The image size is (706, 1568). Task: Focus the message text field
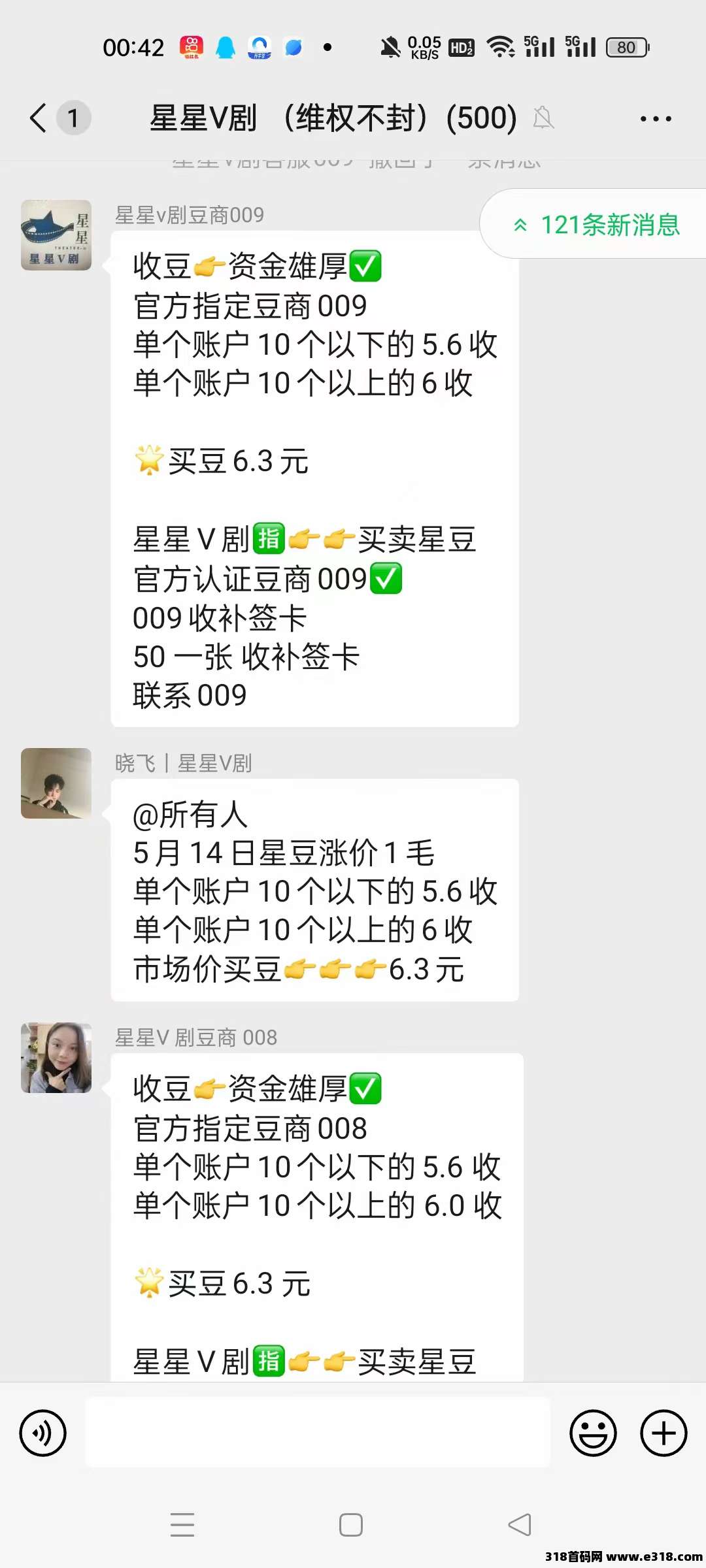point(318,1432)
